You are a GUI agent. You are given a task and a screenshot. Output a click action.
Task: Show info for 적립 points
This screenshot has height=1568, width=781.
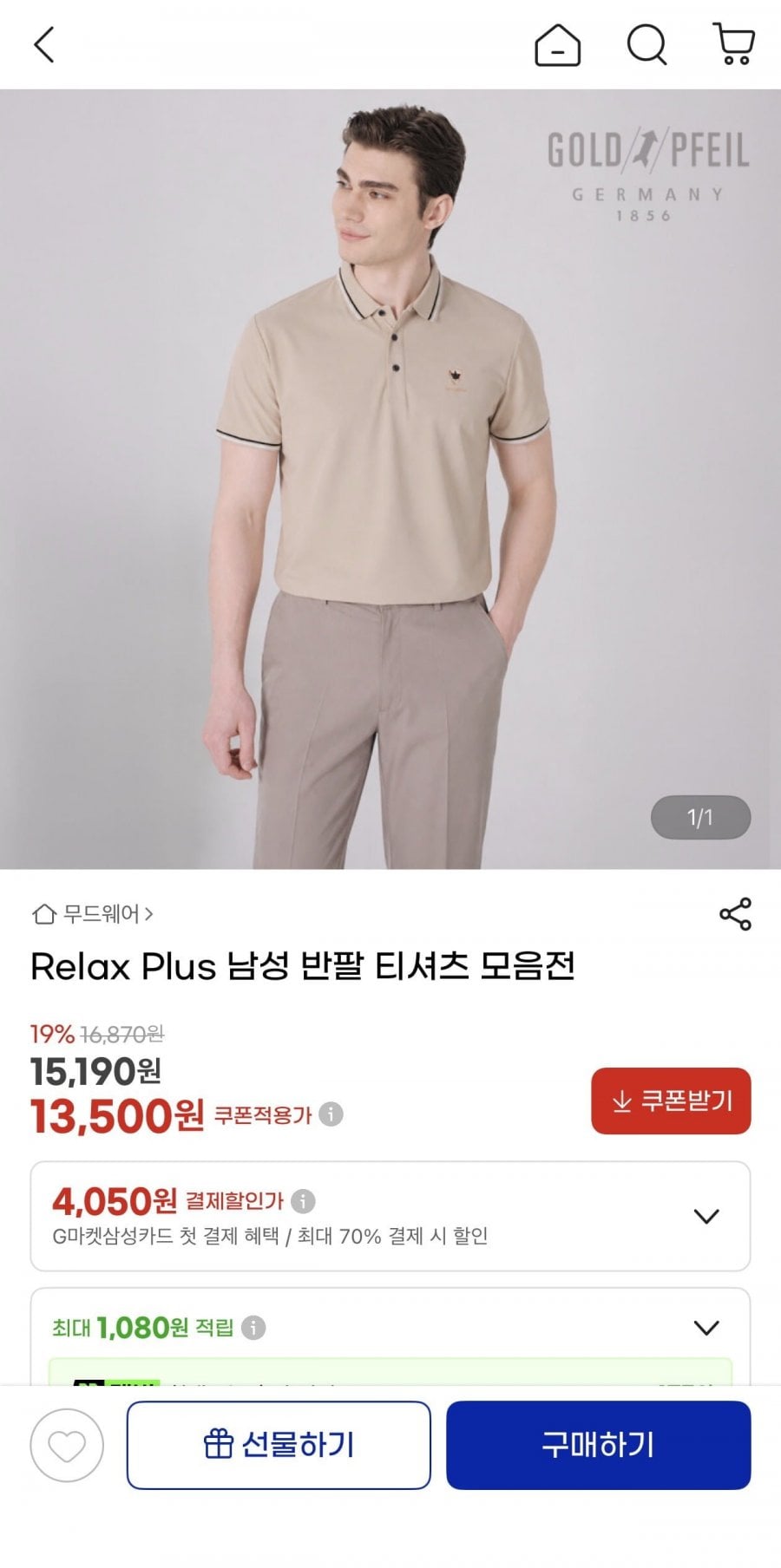(253, 1328)
